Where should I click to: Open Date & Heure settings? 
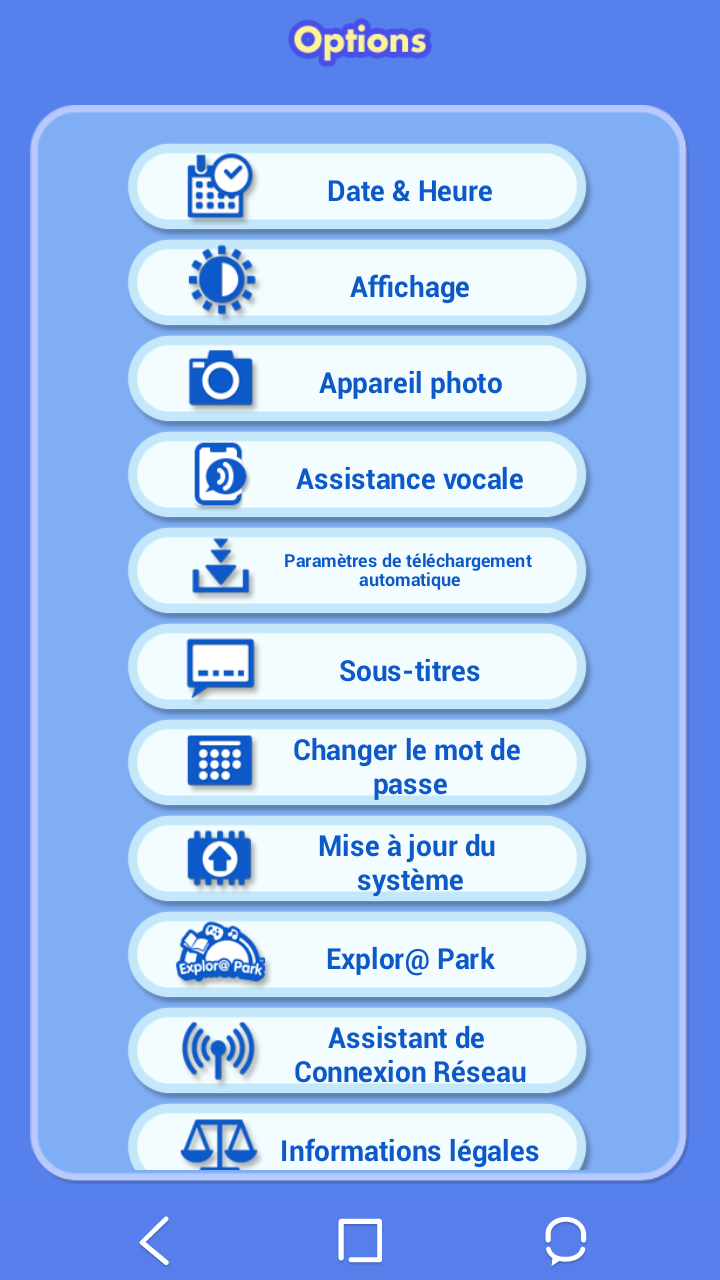(x=357, y=187)
